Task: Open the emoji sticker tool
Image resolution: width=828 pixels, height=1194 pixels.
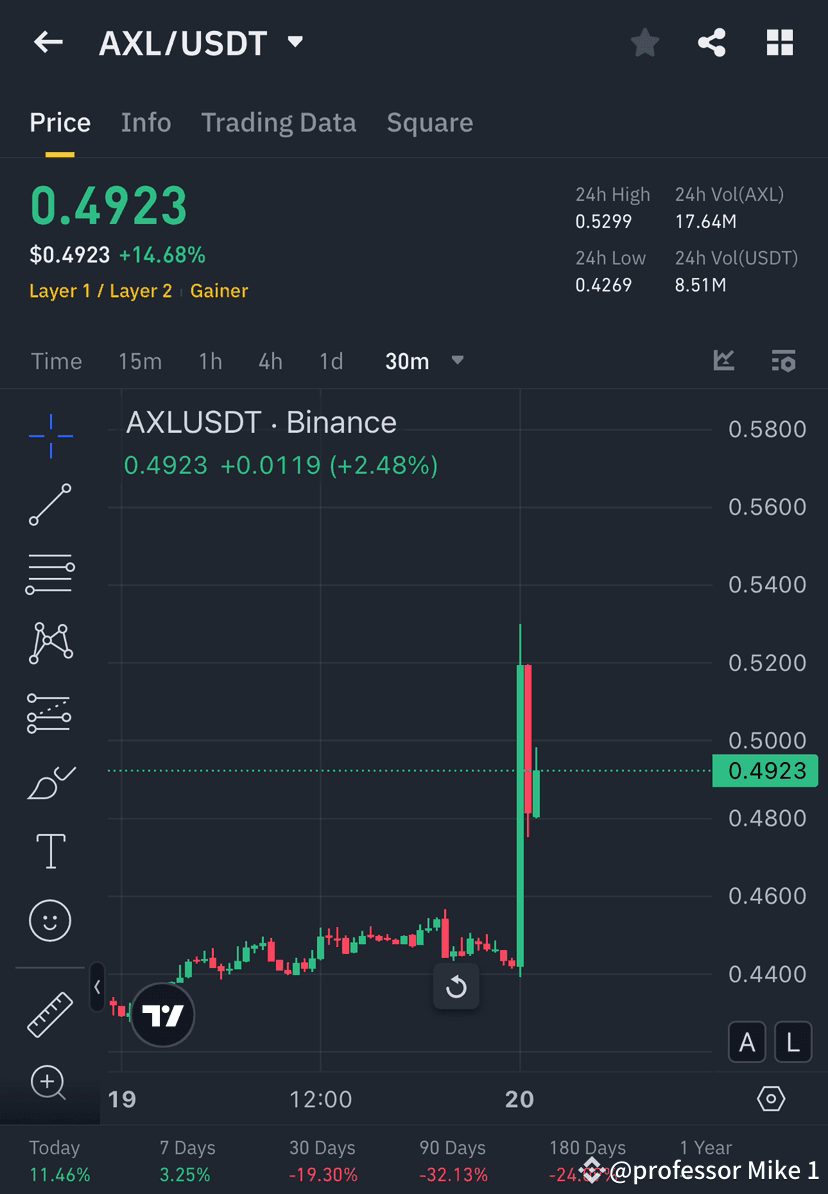Action: [50, 920]
